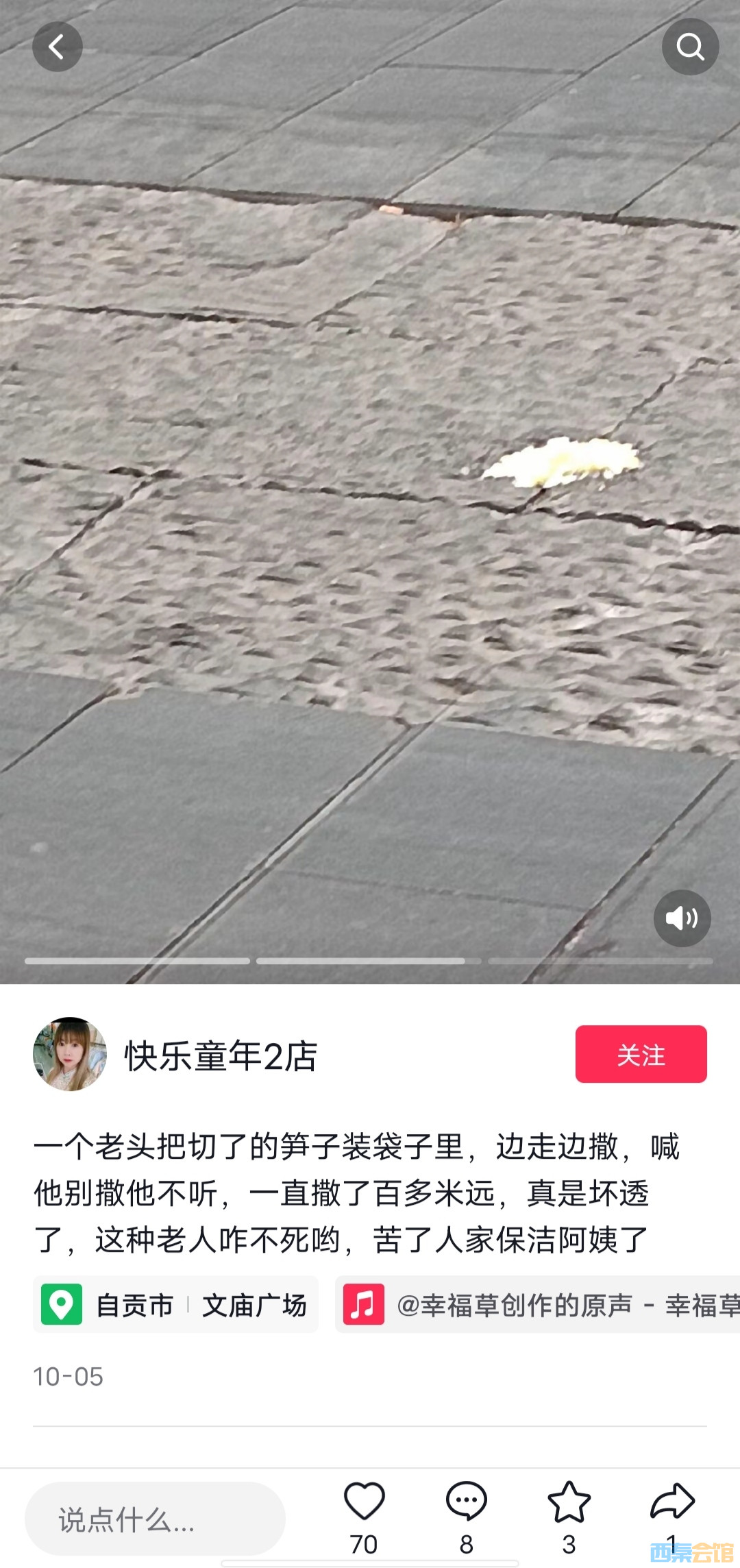Image resolution: width=740 pixels, height=1568 pixels.
Task: Mute the post sound via speaker icon
Action: [x=682, y=918]
